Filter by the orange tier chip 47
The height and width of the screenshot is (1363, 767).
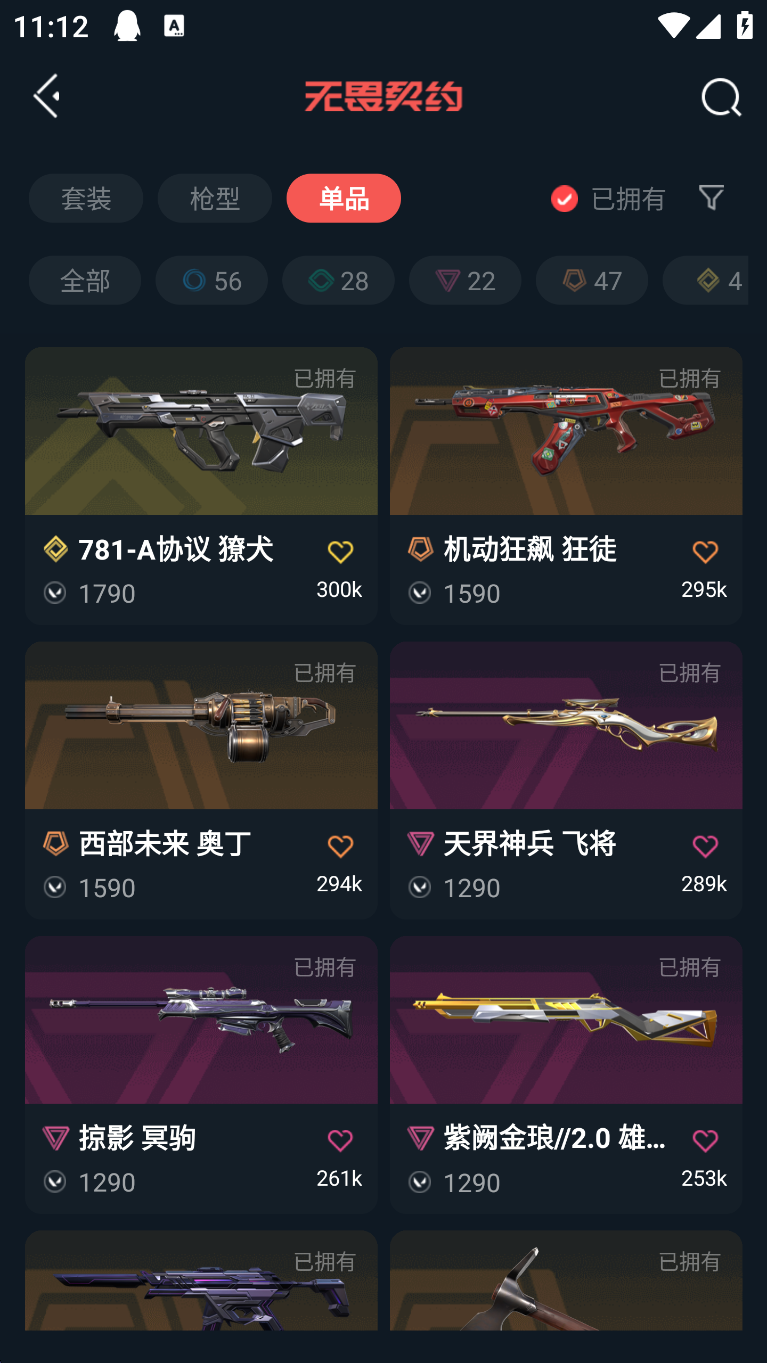tap(592, 280)
